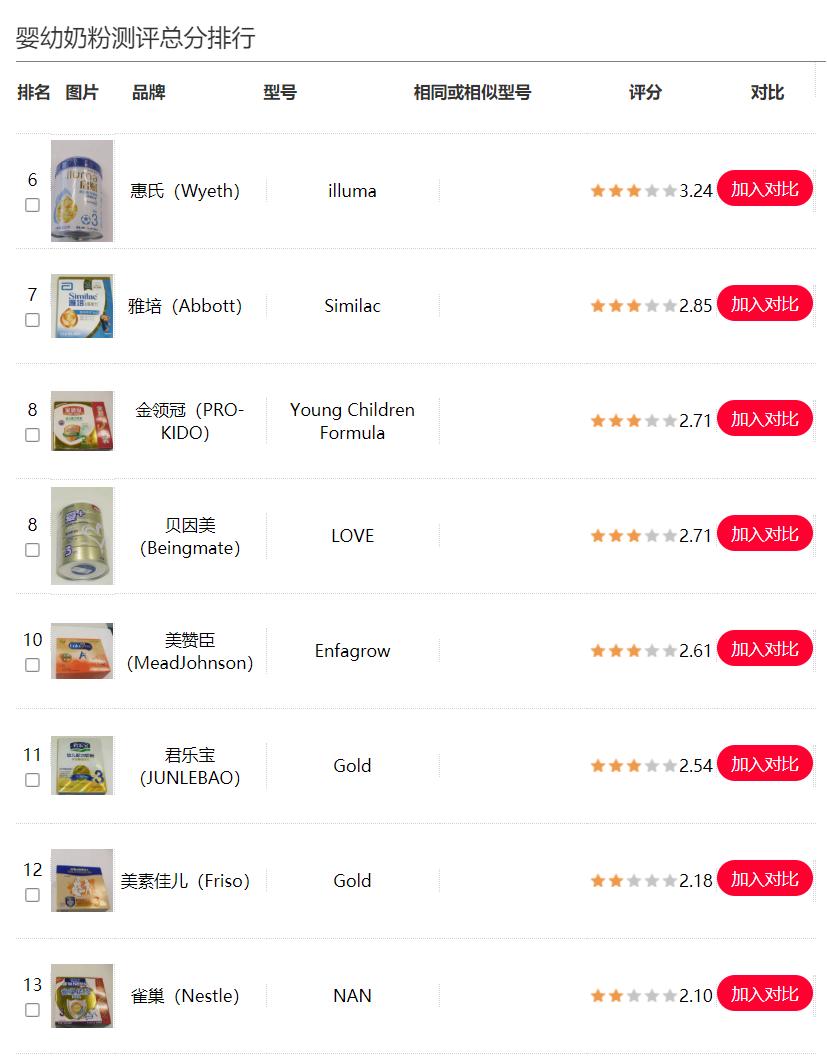The width and height of the screenshot is (827, 1060).
Task: Click the 品牌 column header
Action: pyautogui.click(x=148, y=92)
